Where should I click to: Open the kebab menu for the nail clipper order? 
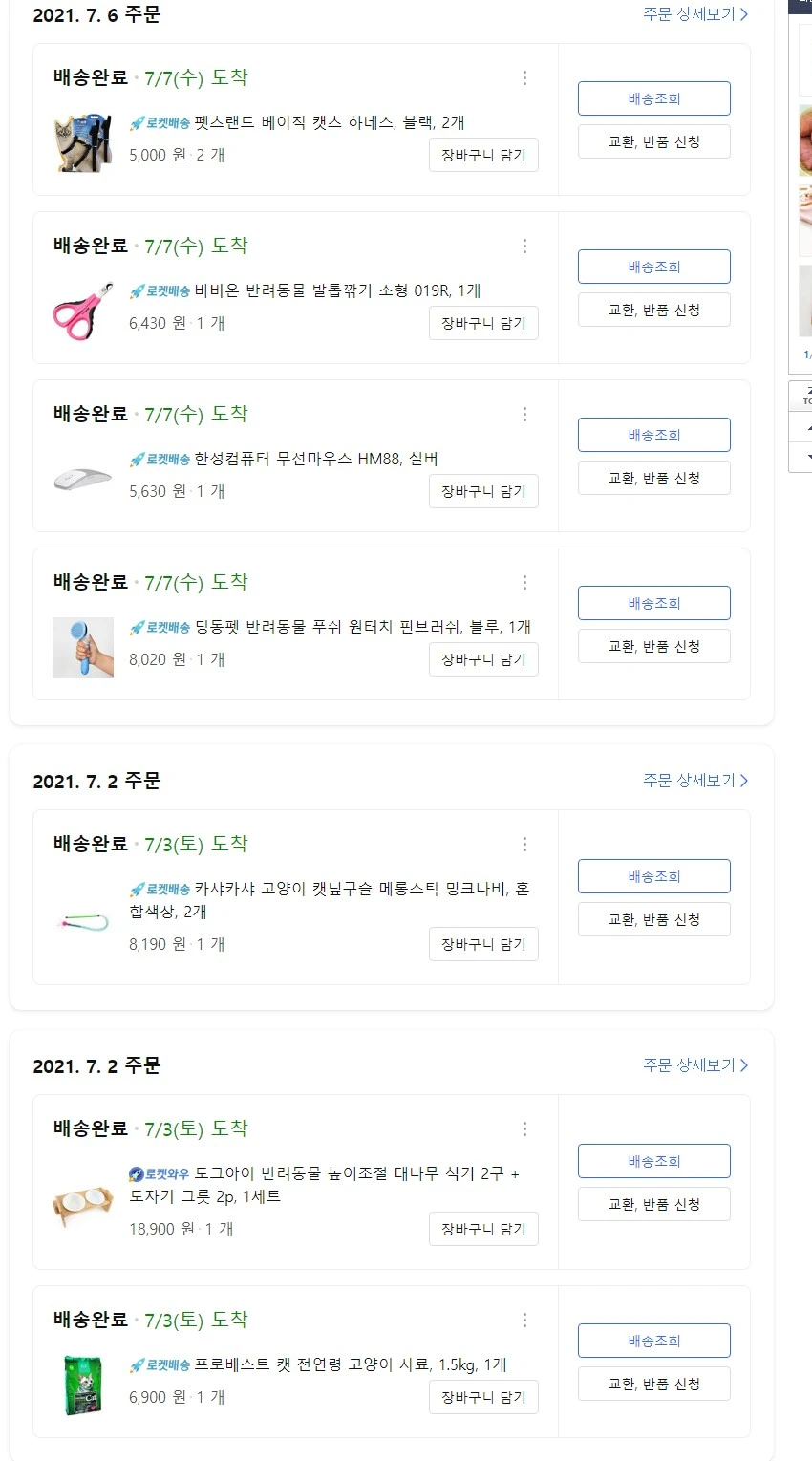coord(524,247)
